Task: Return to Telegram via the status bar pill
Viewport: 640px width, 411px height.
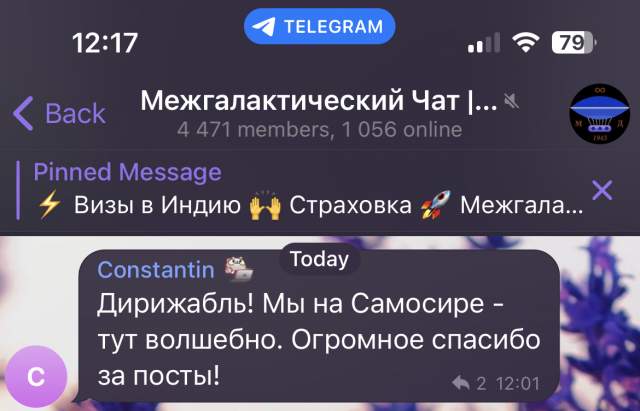Action: (x=320, y=27)
